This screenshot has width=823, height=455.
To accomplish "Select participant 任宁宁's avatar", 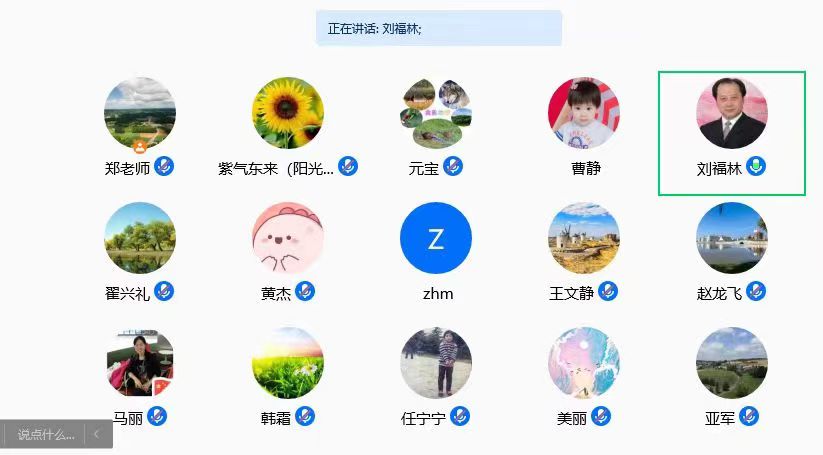I will (436, 363).
